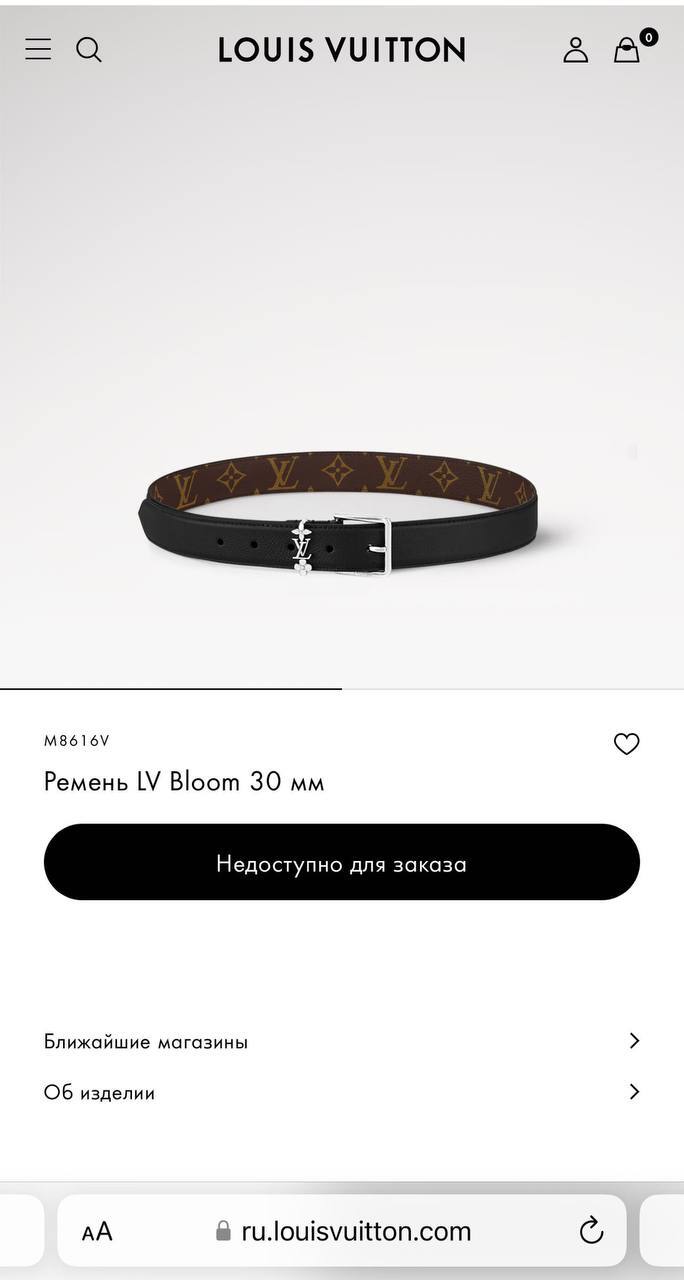Image resolution: width=684 pixels, height=1280 pixels.
Task: View the shopping bag
Action: pyautogui.click(x=630, y=47)
